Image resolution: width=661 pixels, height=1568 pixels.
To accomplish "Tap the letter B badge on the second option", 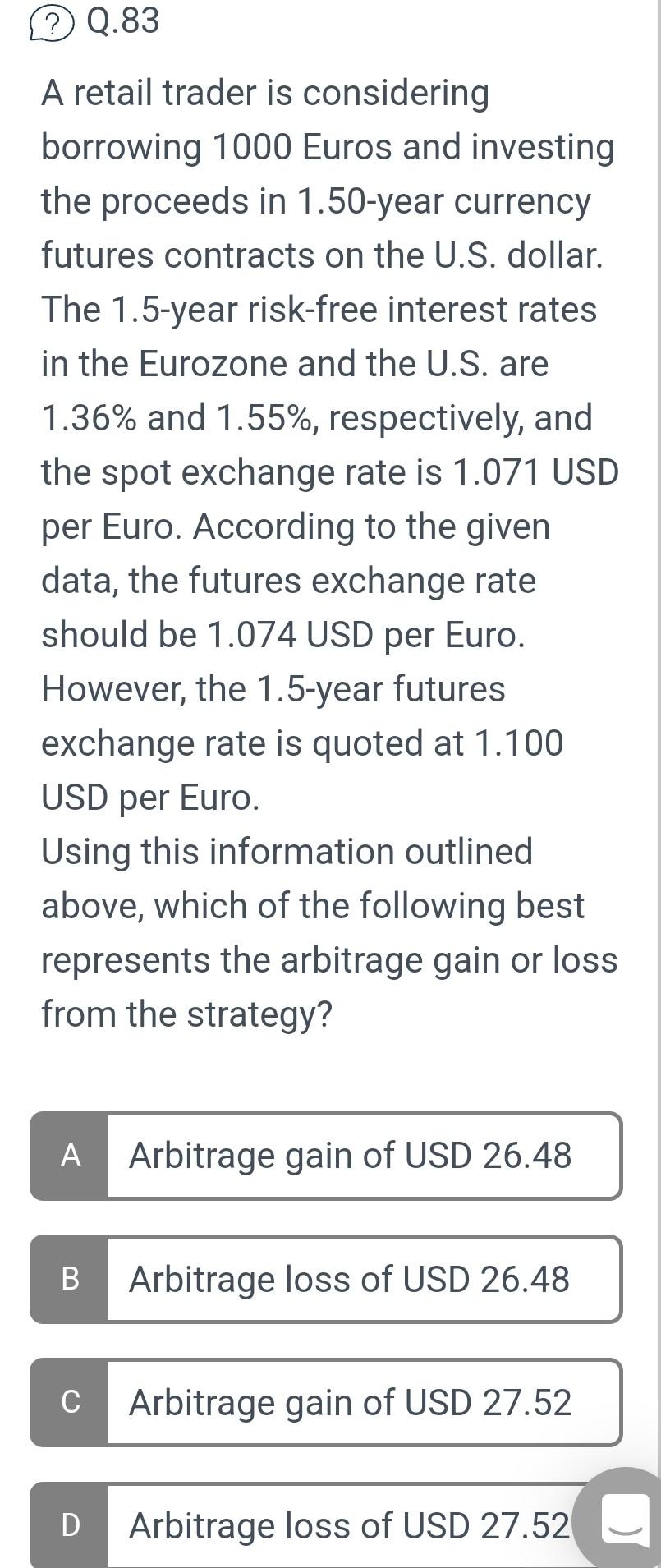I will tap(71, 1280).
